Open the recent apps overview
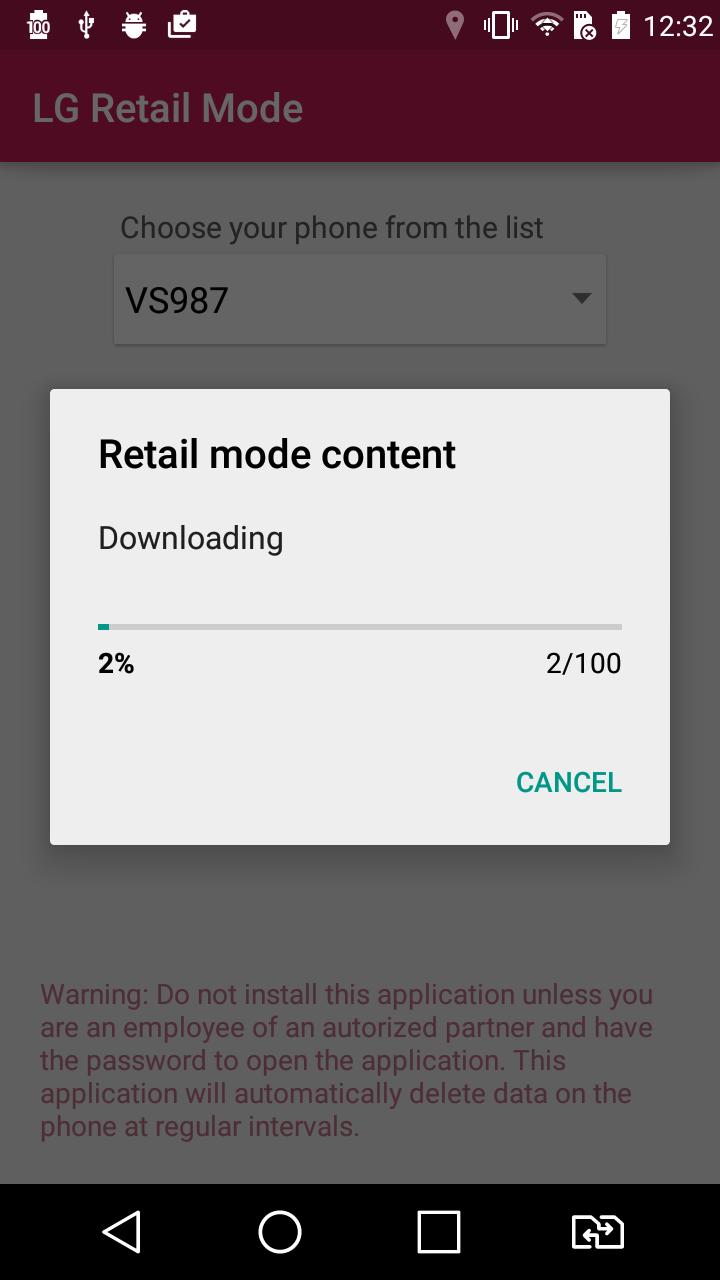Viewport: 720px width, 1280px height. pos(438,1232)
